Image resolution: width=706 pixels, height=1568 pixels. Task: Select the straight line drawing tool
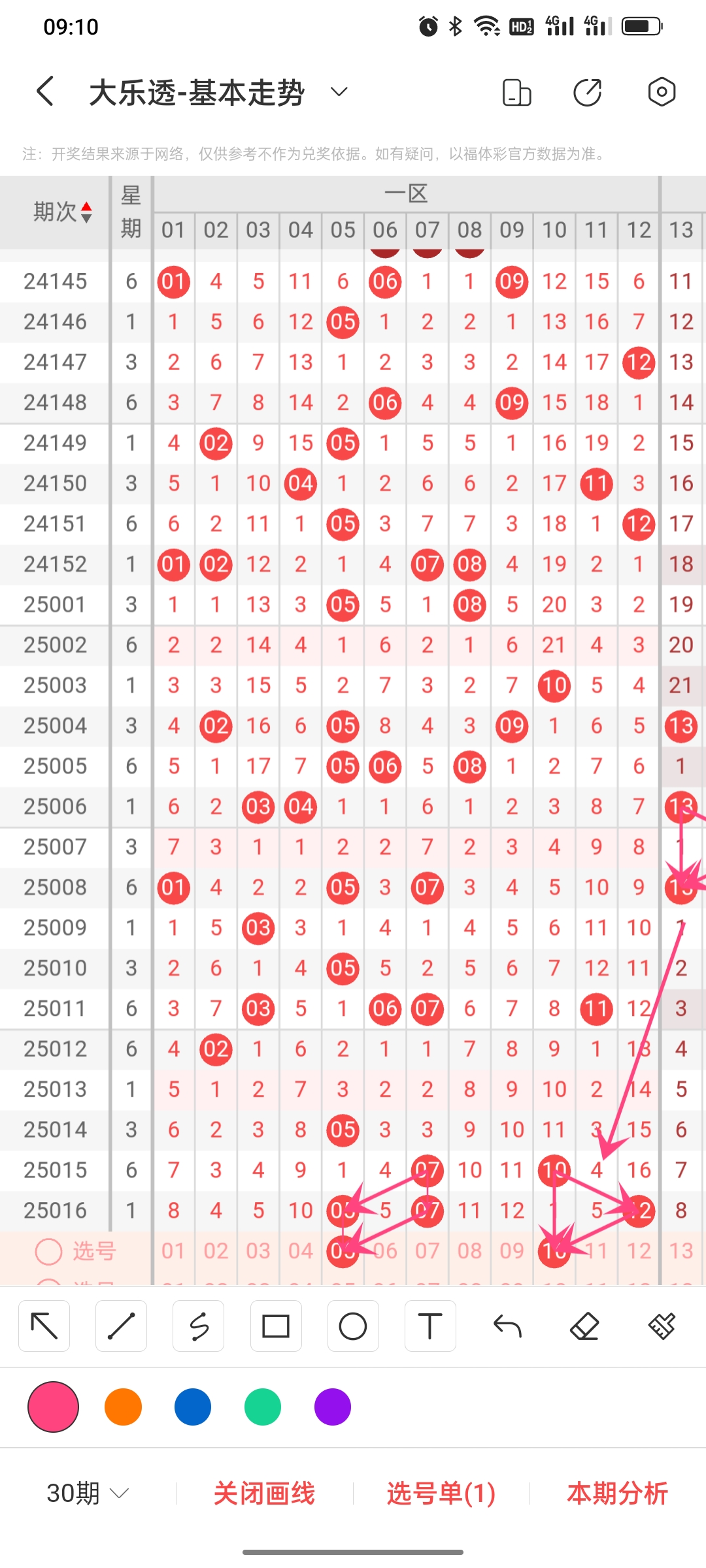click(121, 1326)
